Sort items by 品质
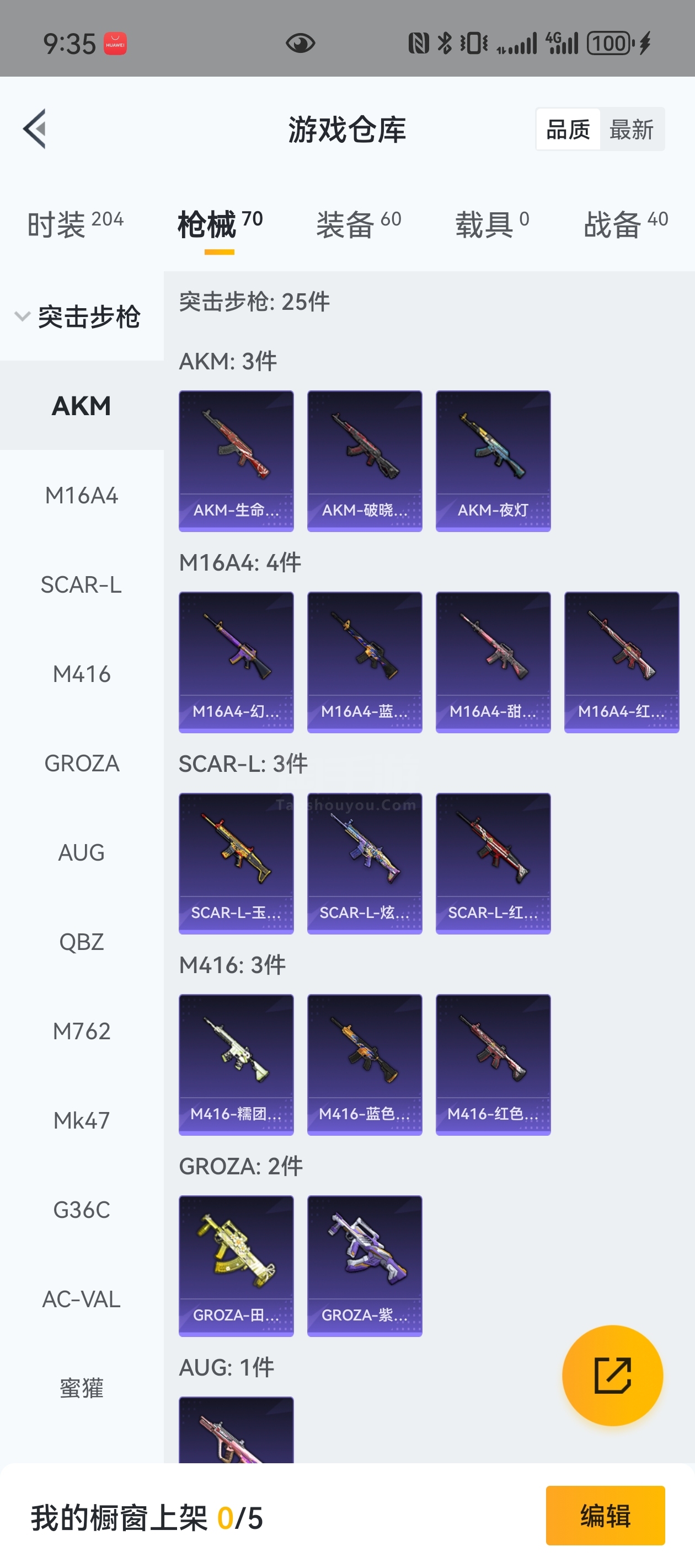This screenshot has width=695, height=1568. click(568, 129)
